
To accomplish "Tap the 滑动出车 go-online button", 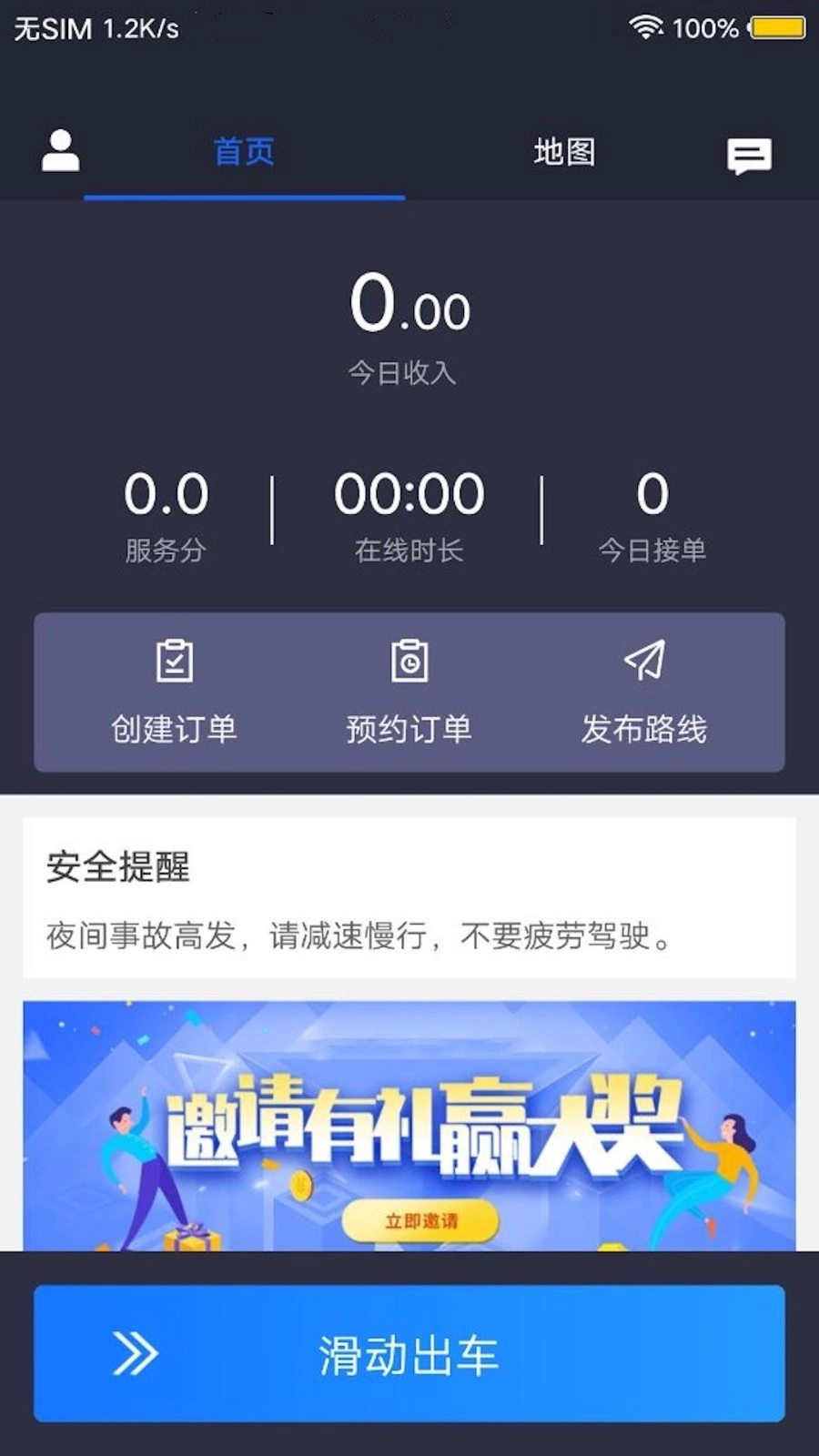I will pyautogui.click(x=409, y=1353).
